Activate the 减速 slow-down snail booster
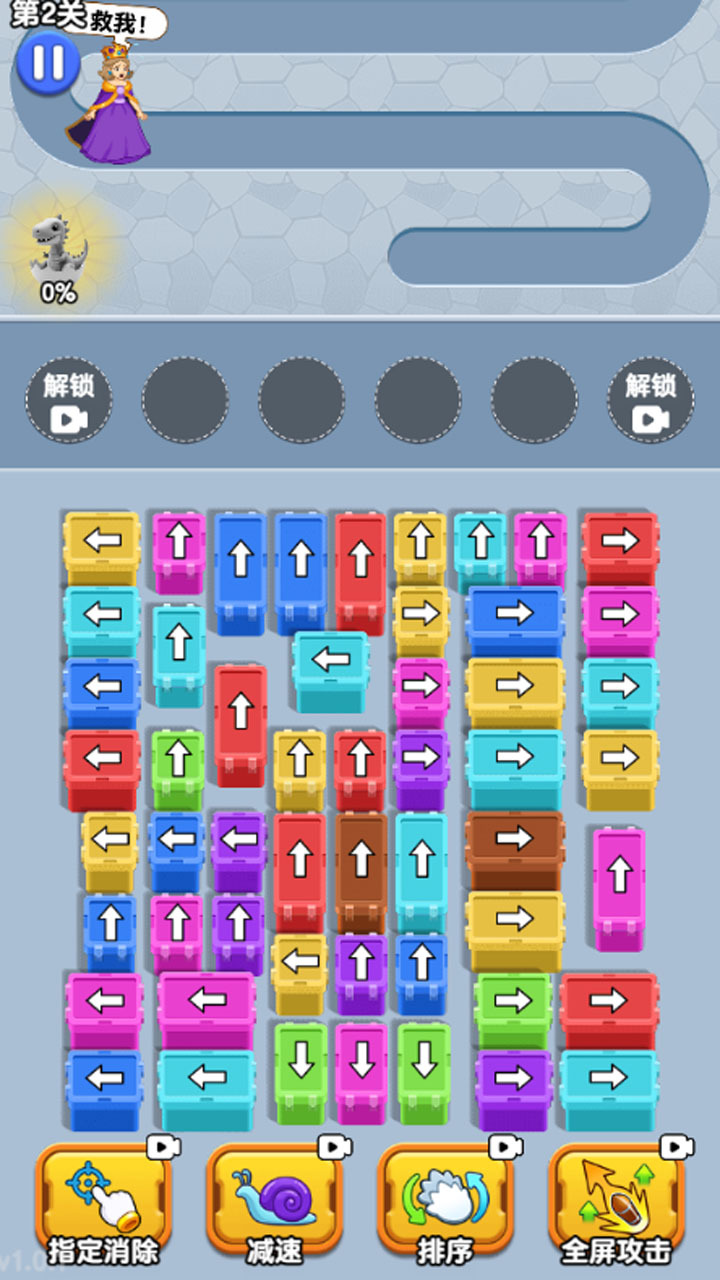 (x=274, y=1207)
